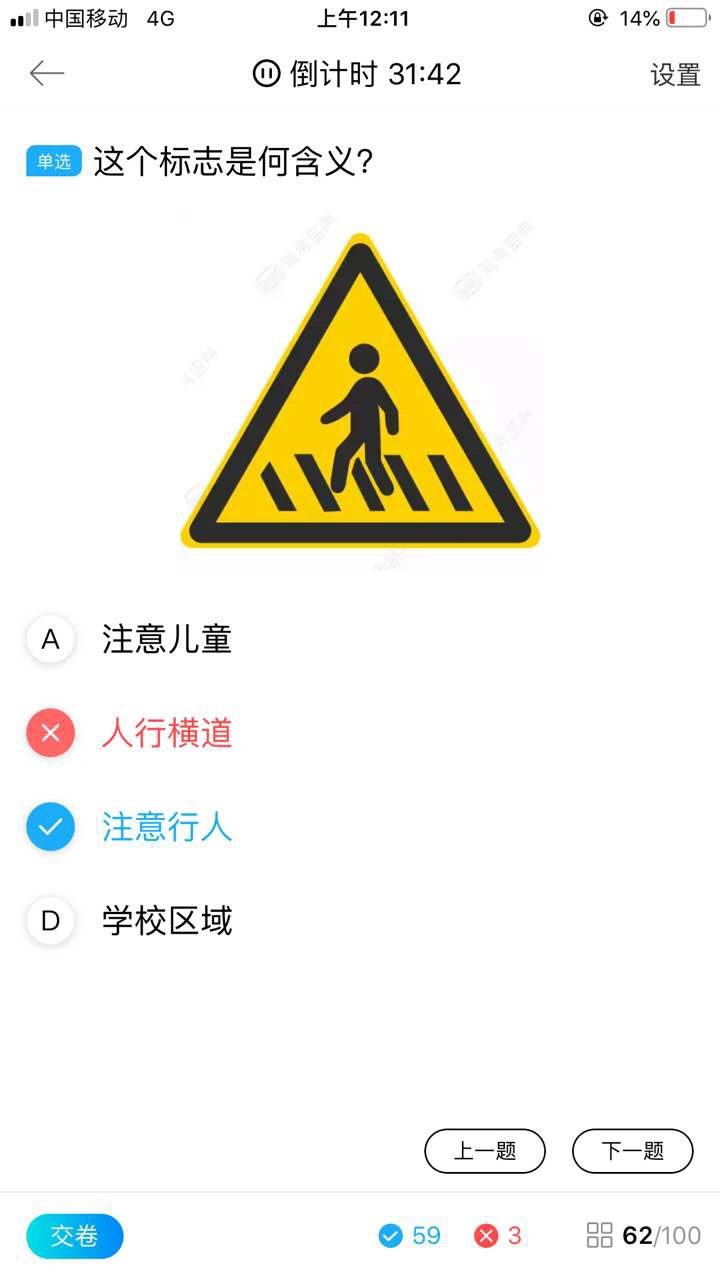Open 设置 settings
Viewport: 720px width, 1280px height.
pyautogui.click(x=675, y=75)
